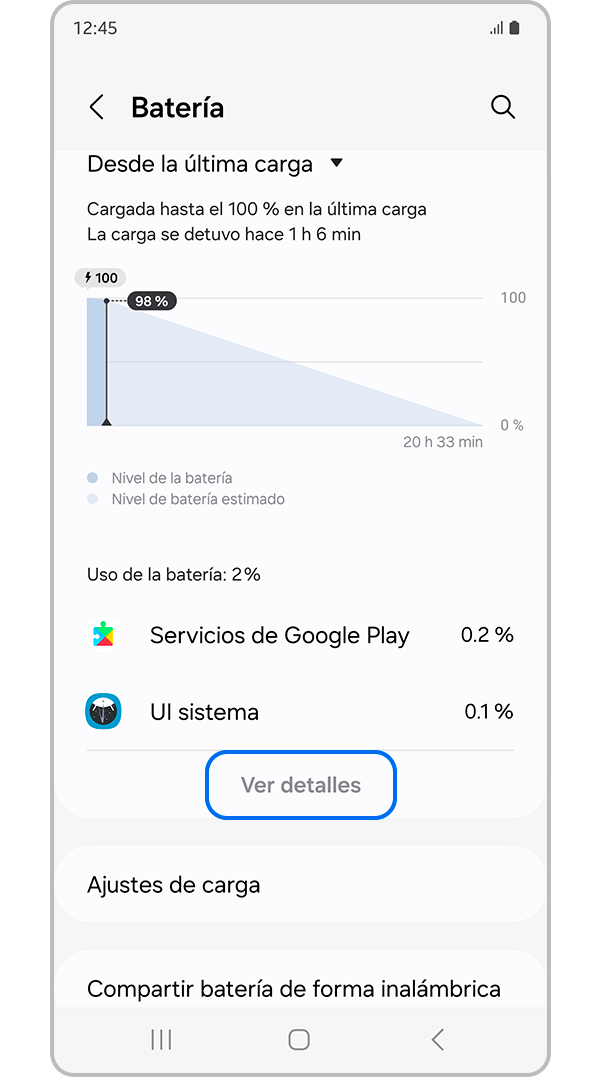Go back from the Batería screen
Screen dimensions: 600x1077
point(97,108)
